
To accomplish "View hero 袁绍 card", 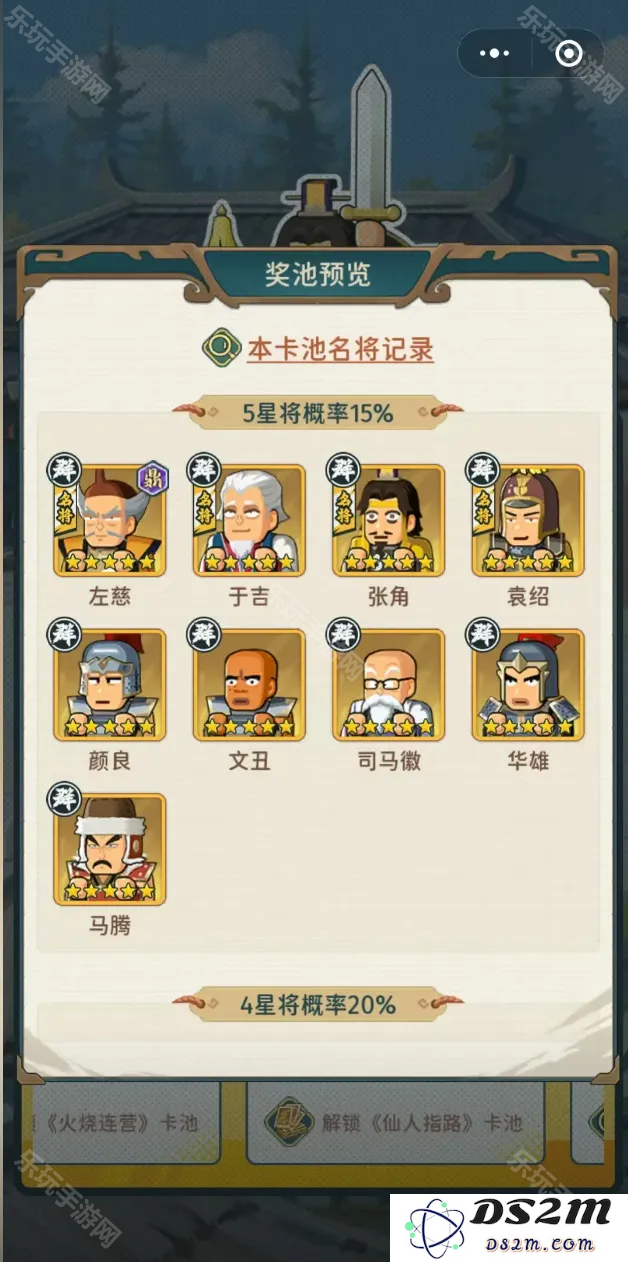I will [527, 521].
